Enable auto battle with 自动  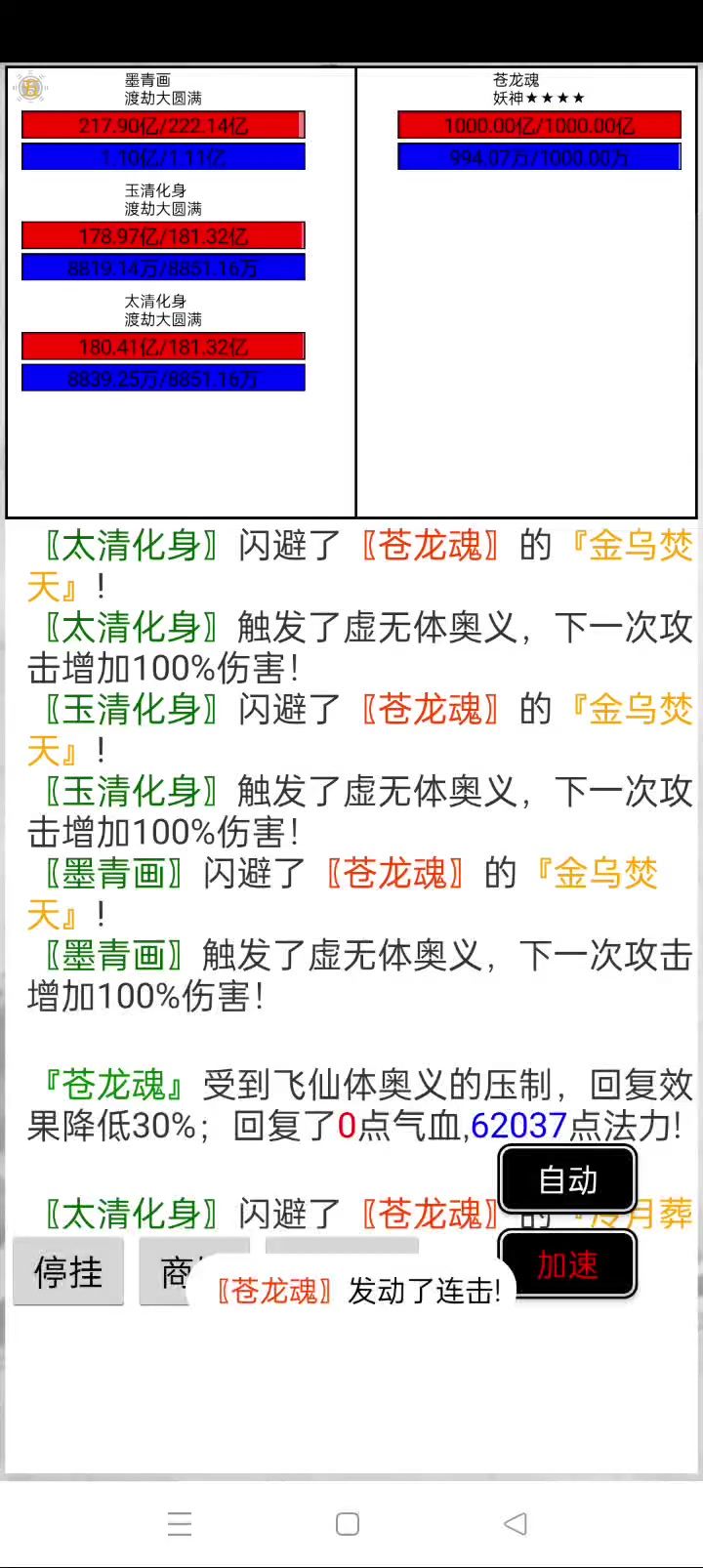(567, 1179)
